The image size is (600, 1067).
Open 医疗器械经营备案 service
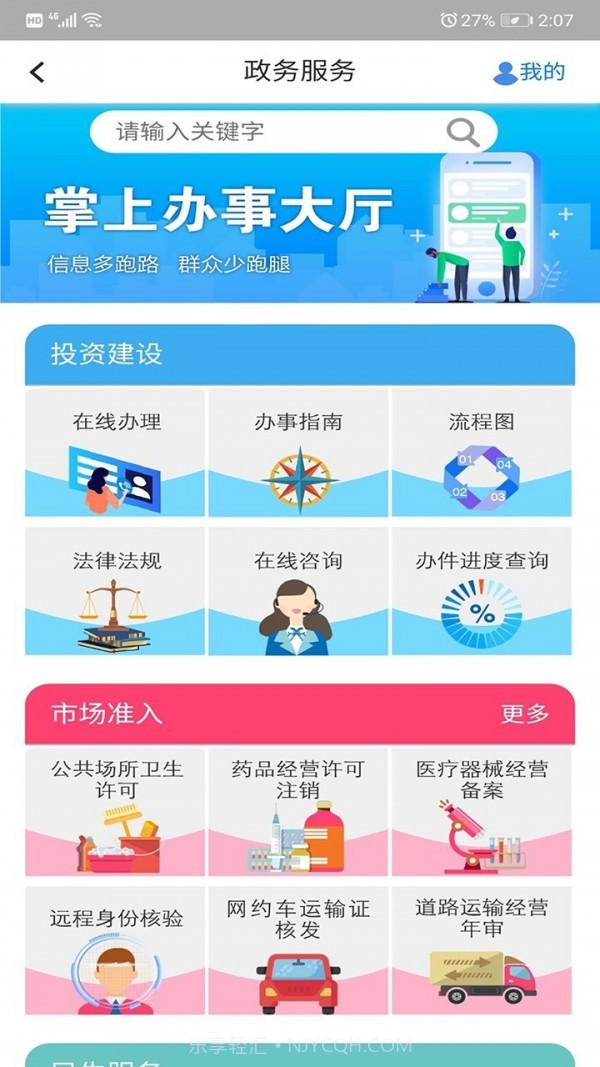tap(481, 812)
